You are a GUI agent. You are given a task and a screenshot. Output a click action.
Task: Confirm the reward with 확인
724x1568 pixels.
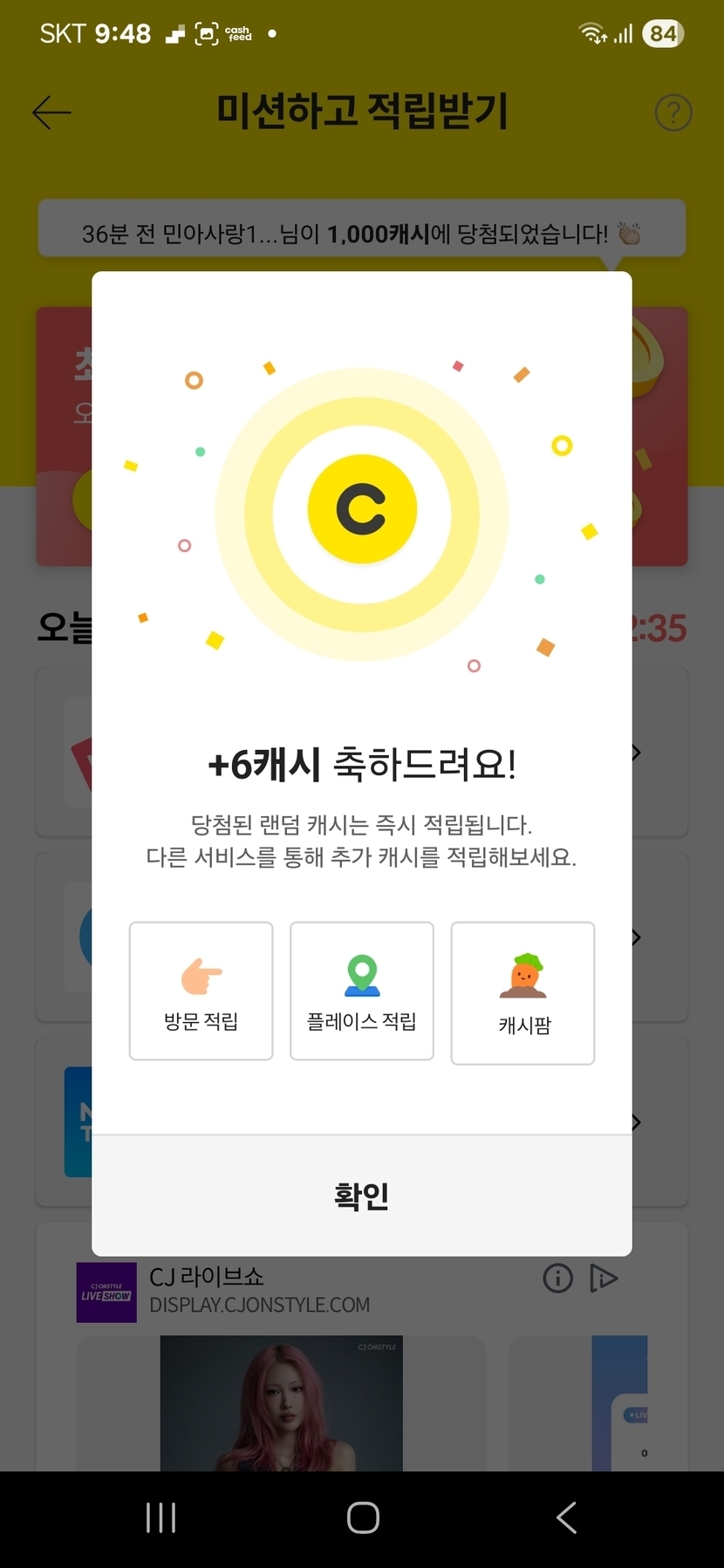tap(361, 1196)
